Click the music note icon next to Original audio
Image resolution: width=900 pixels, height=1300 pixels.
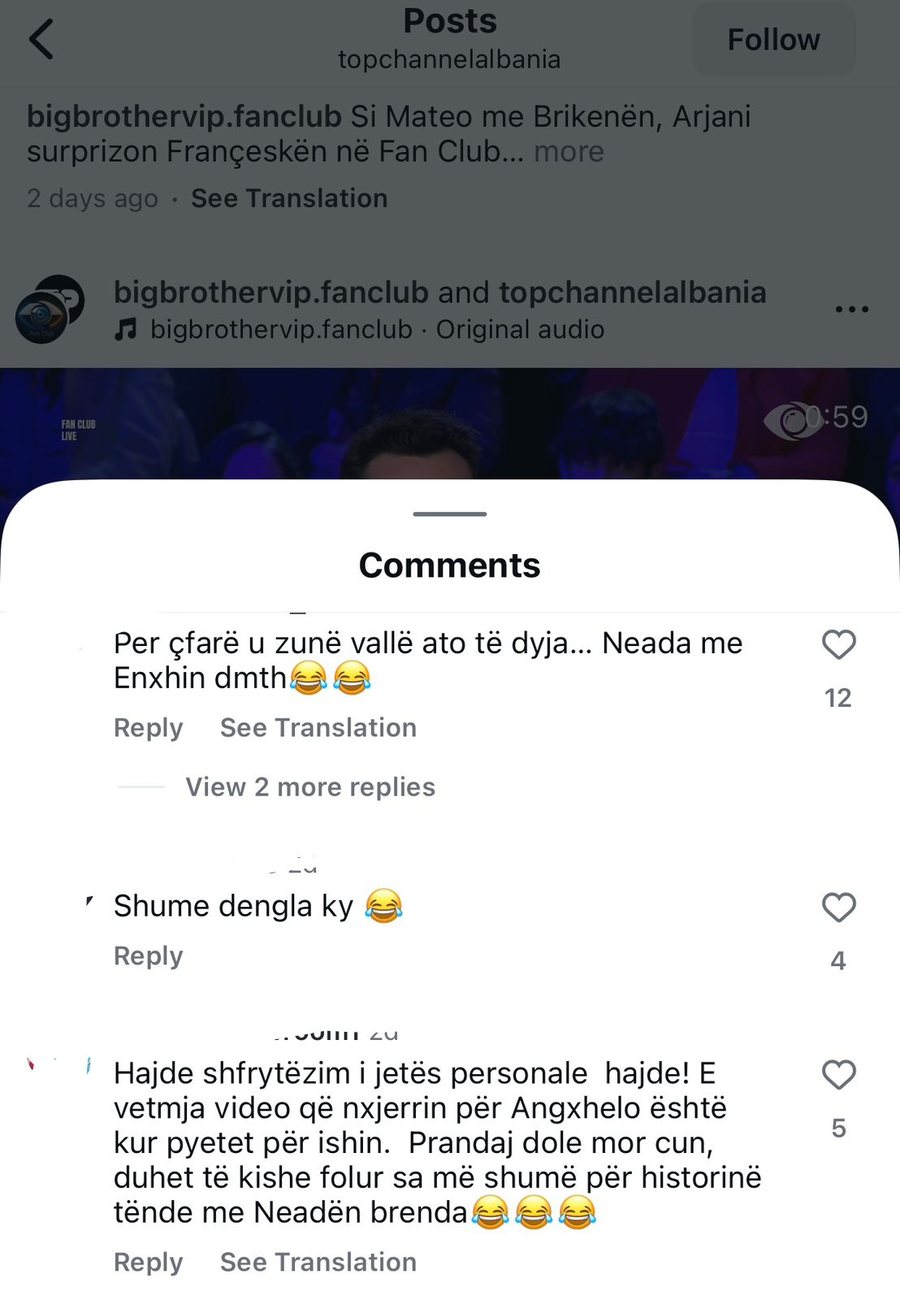[x=130, y=329]
